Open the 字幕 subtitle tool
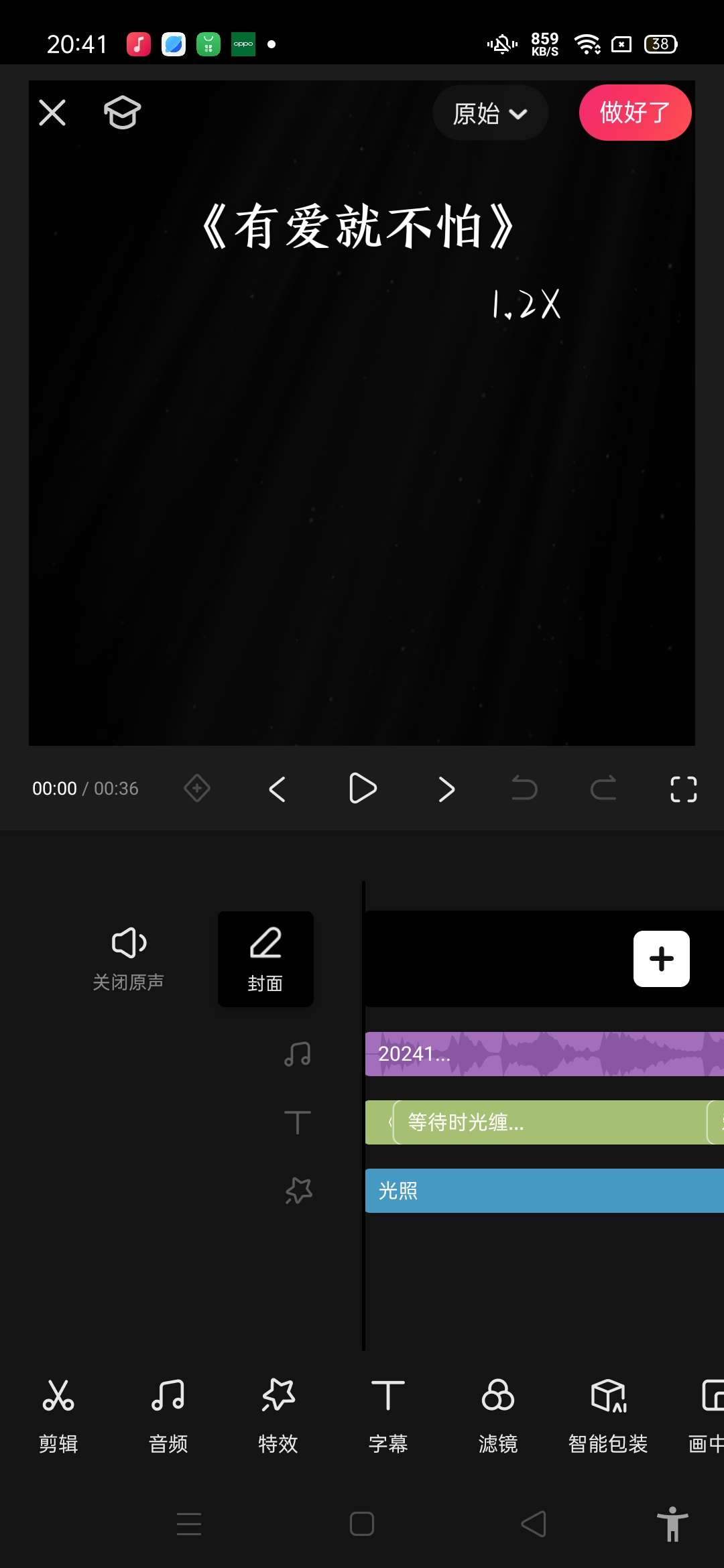 click(x=388, y=1415)
